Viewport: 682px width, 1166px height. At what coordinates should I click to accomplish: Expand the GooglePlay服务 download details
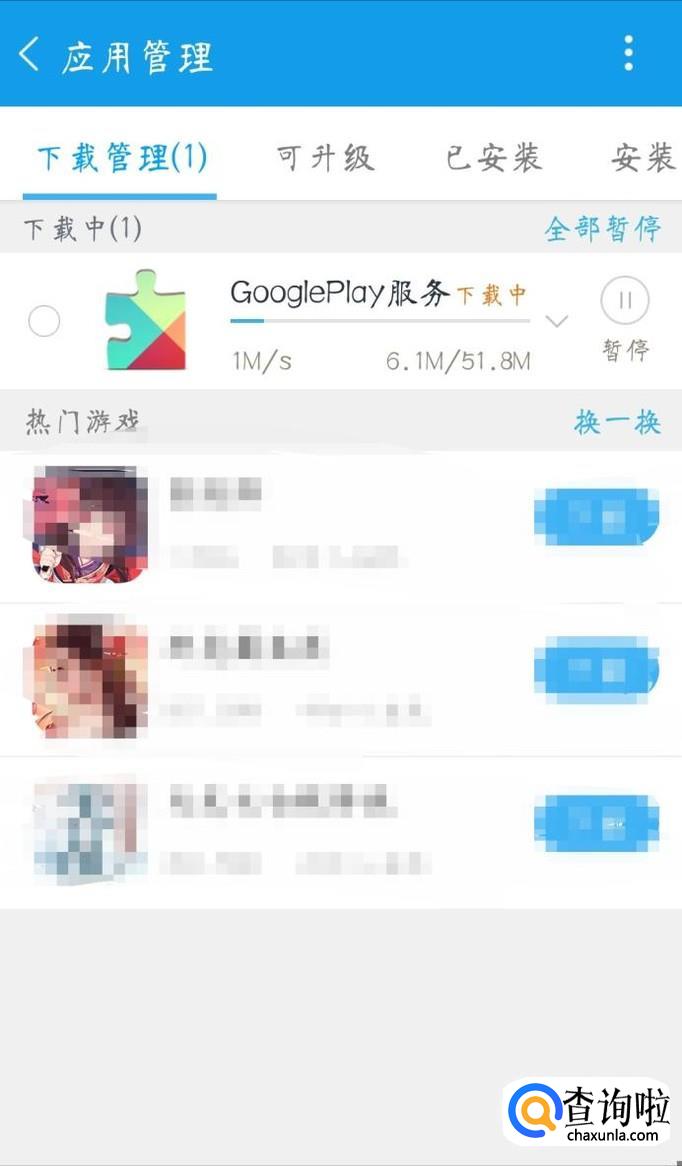[x=557, y=321]
